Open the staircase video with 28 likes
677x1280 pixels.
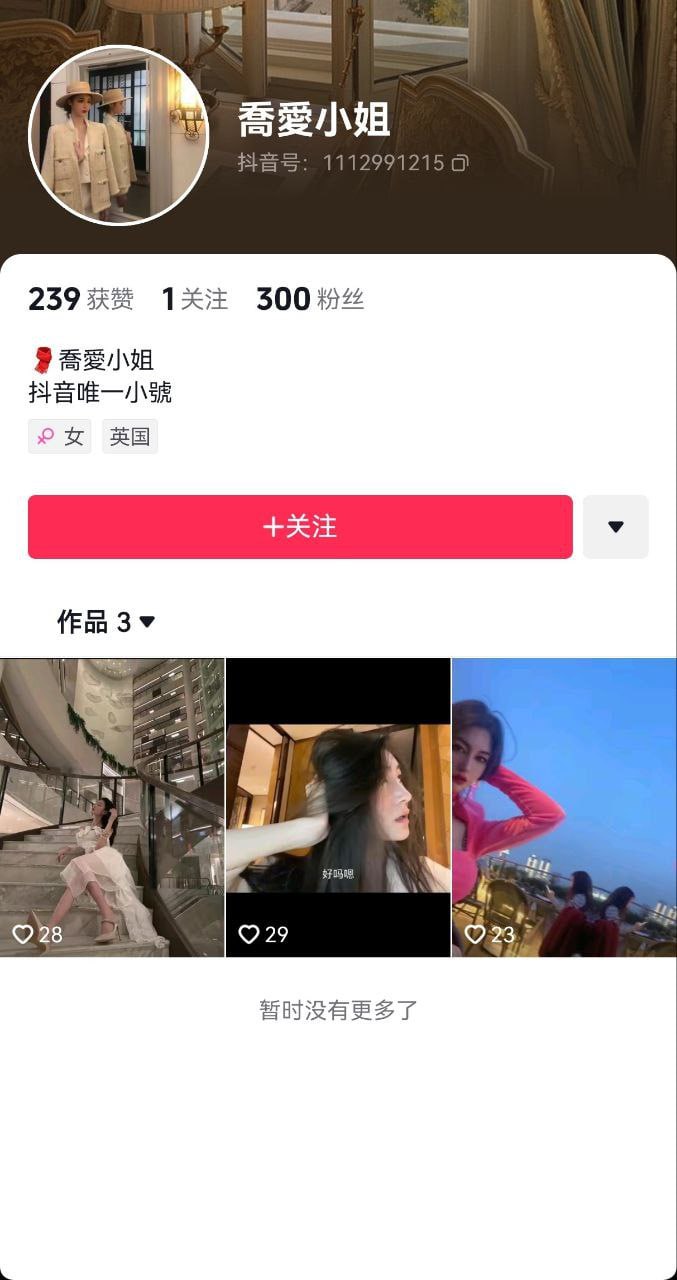[112, 807]
